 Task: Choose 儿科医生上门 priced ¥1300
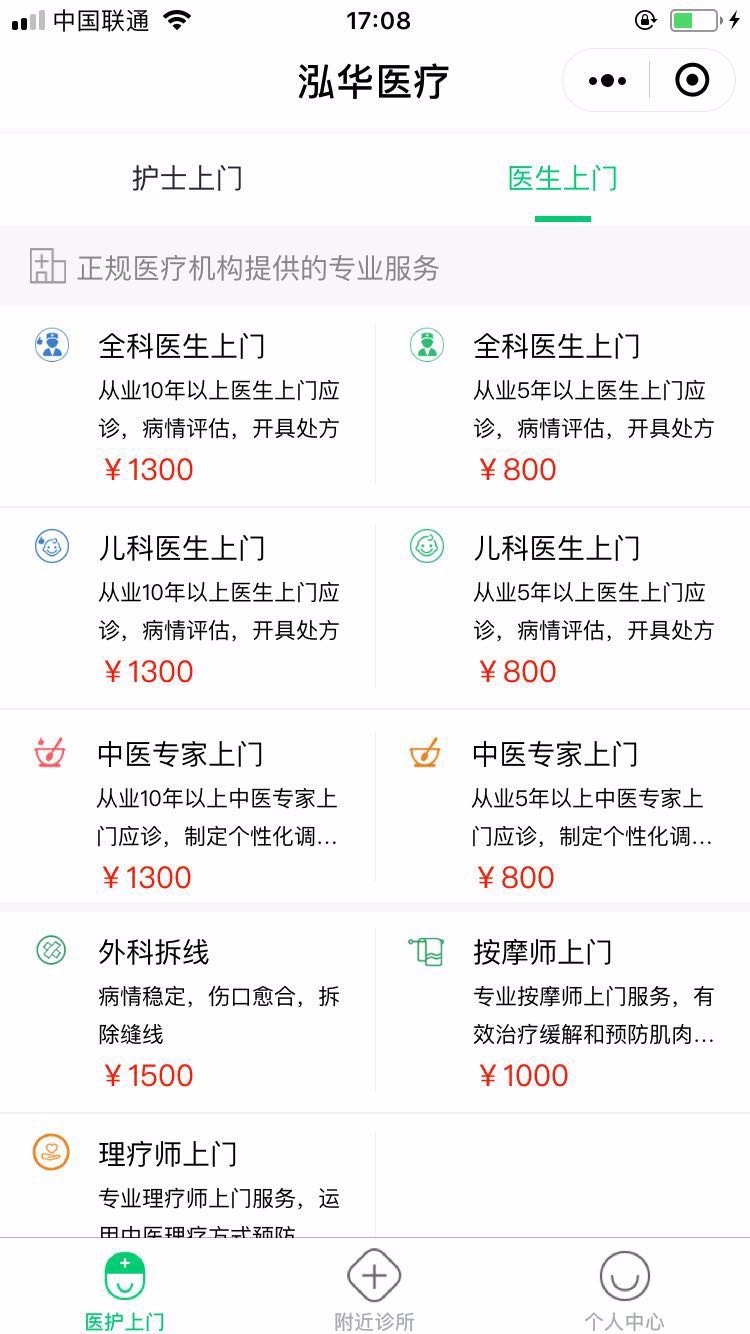pos(187,609)
